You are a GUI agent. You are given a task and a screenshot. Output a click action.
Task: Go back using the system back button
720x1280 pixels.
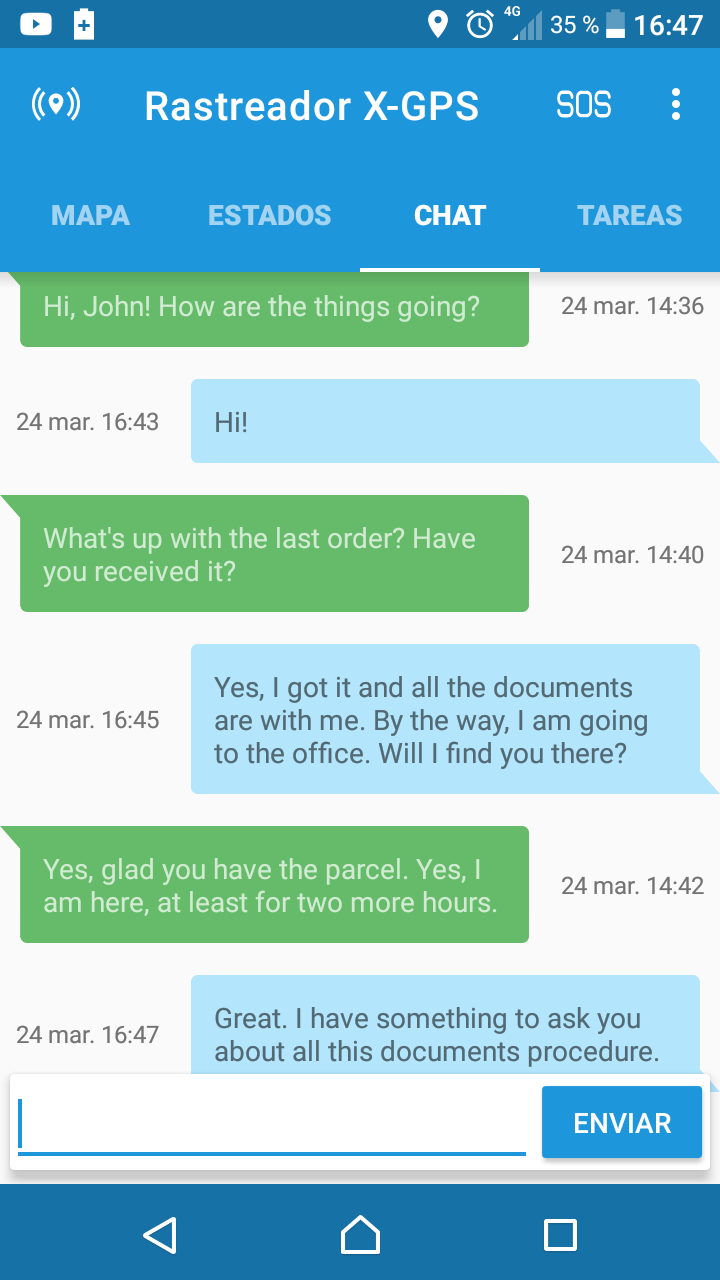(160, 1235)
